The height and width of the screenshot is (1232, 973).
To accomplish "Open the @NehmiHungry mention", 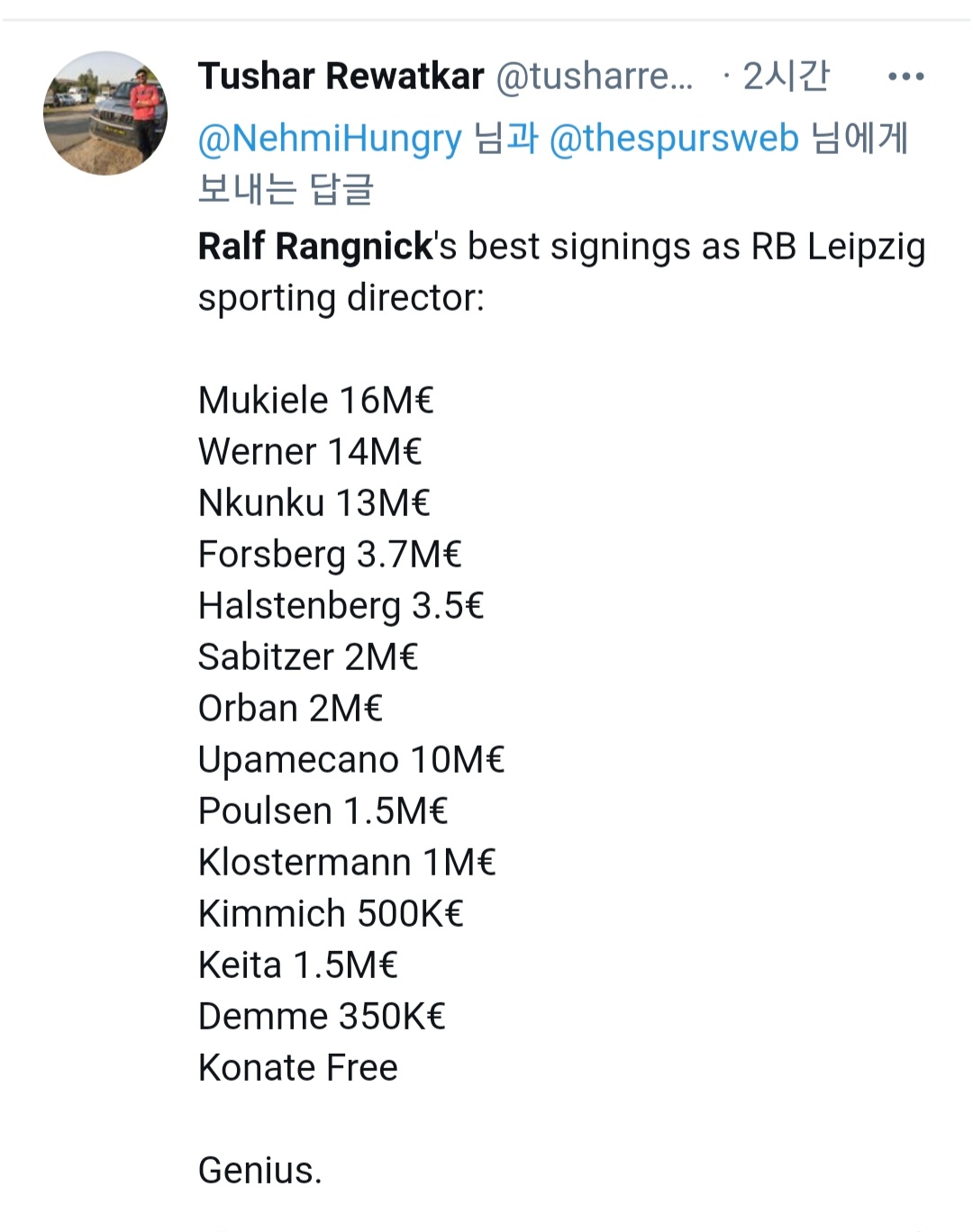I will (330, 139).
